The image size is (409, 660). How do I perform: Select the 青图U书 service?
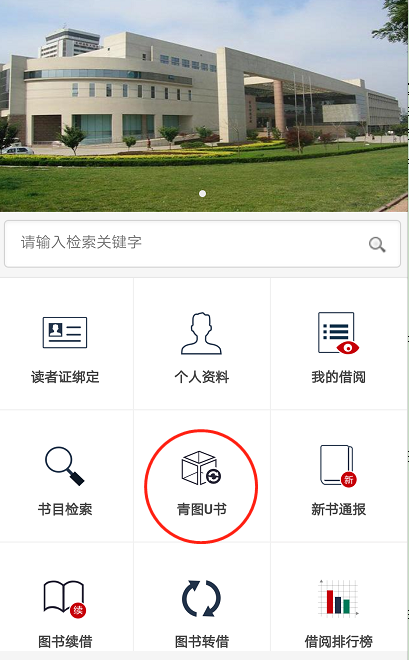tap(202, 476)
